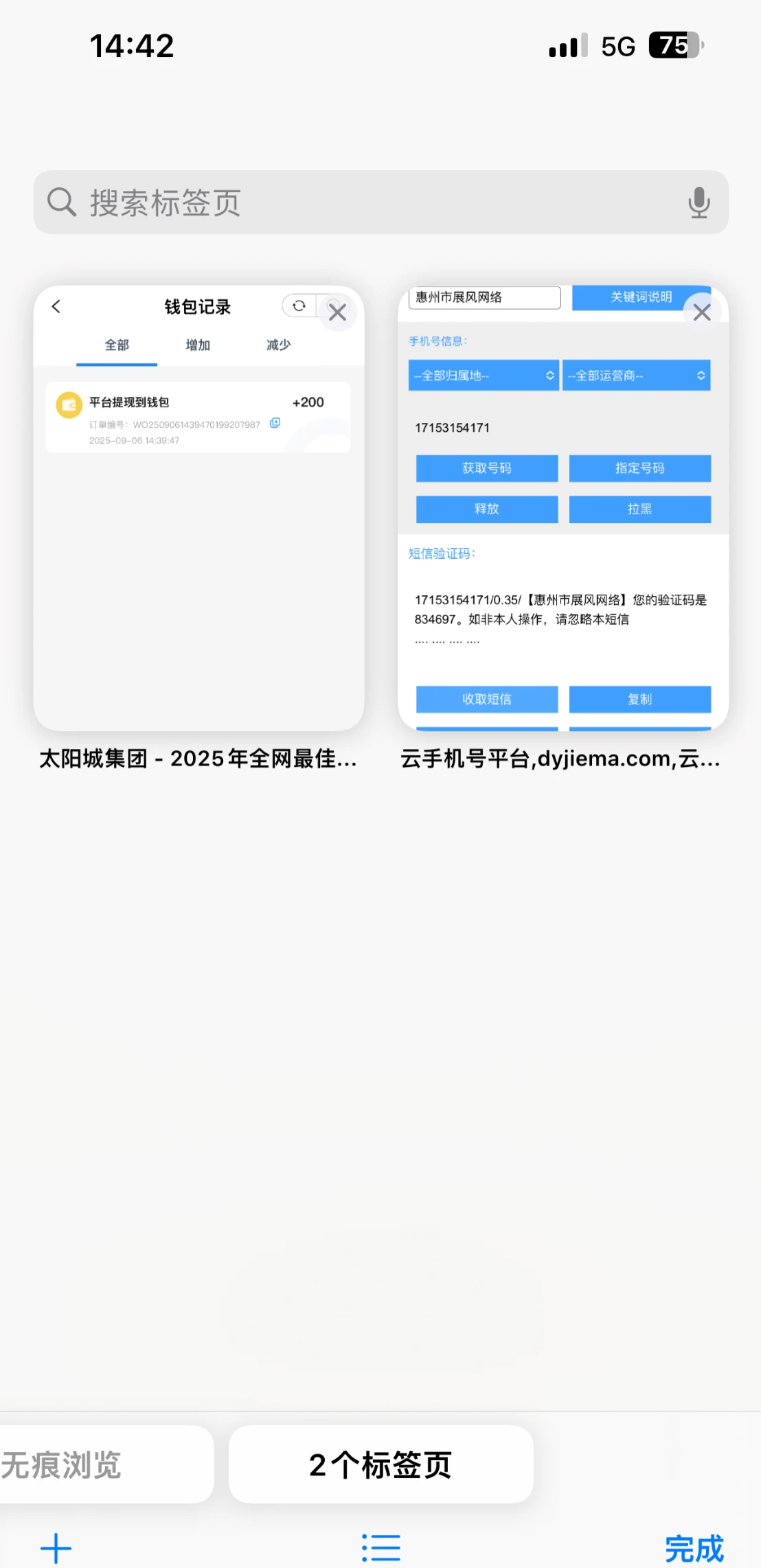Tap 完成 to exit tab overview
The width and height of the screenshot is (761, 1568).
click(694, 1549)
